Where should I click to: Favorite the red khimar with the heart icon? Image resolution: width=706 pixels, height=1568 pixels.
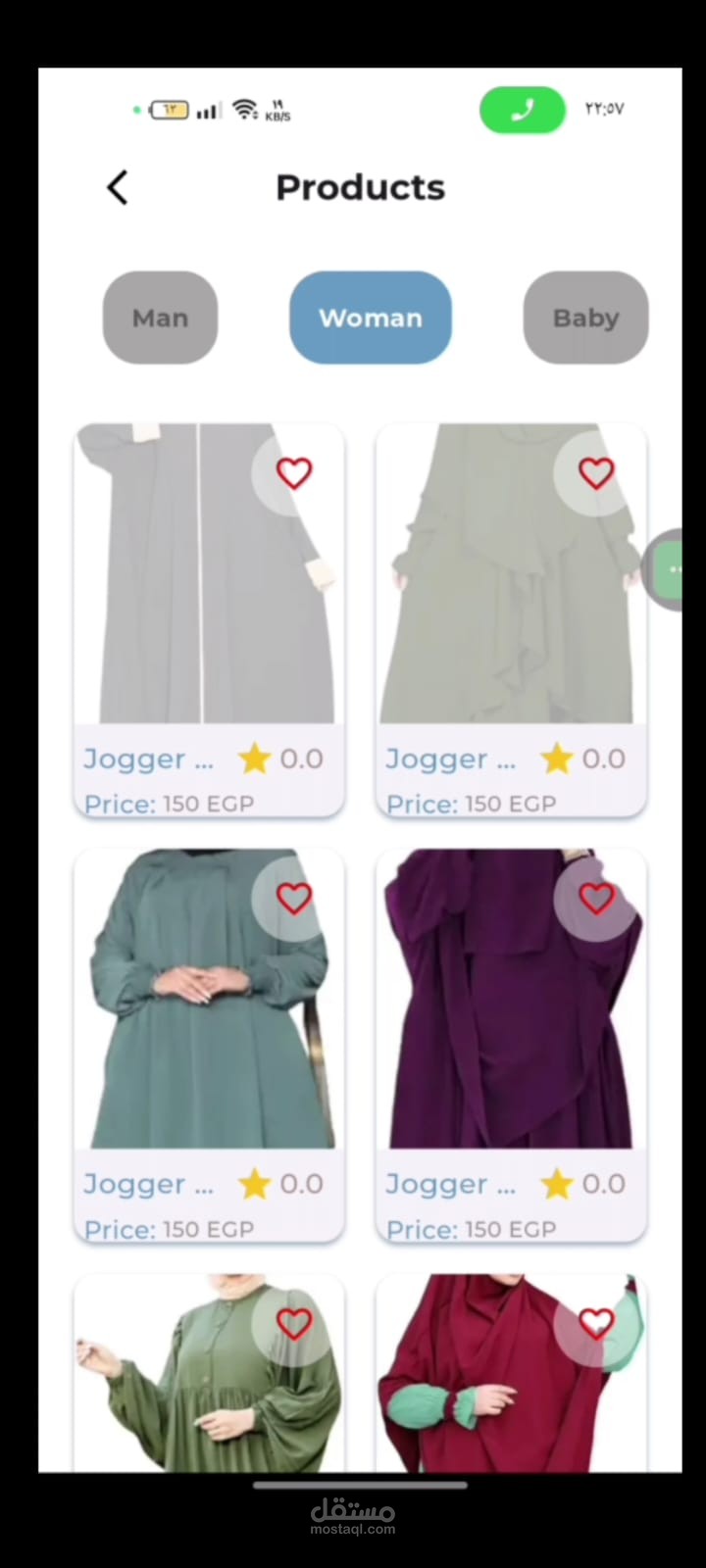coord(595,1324)
